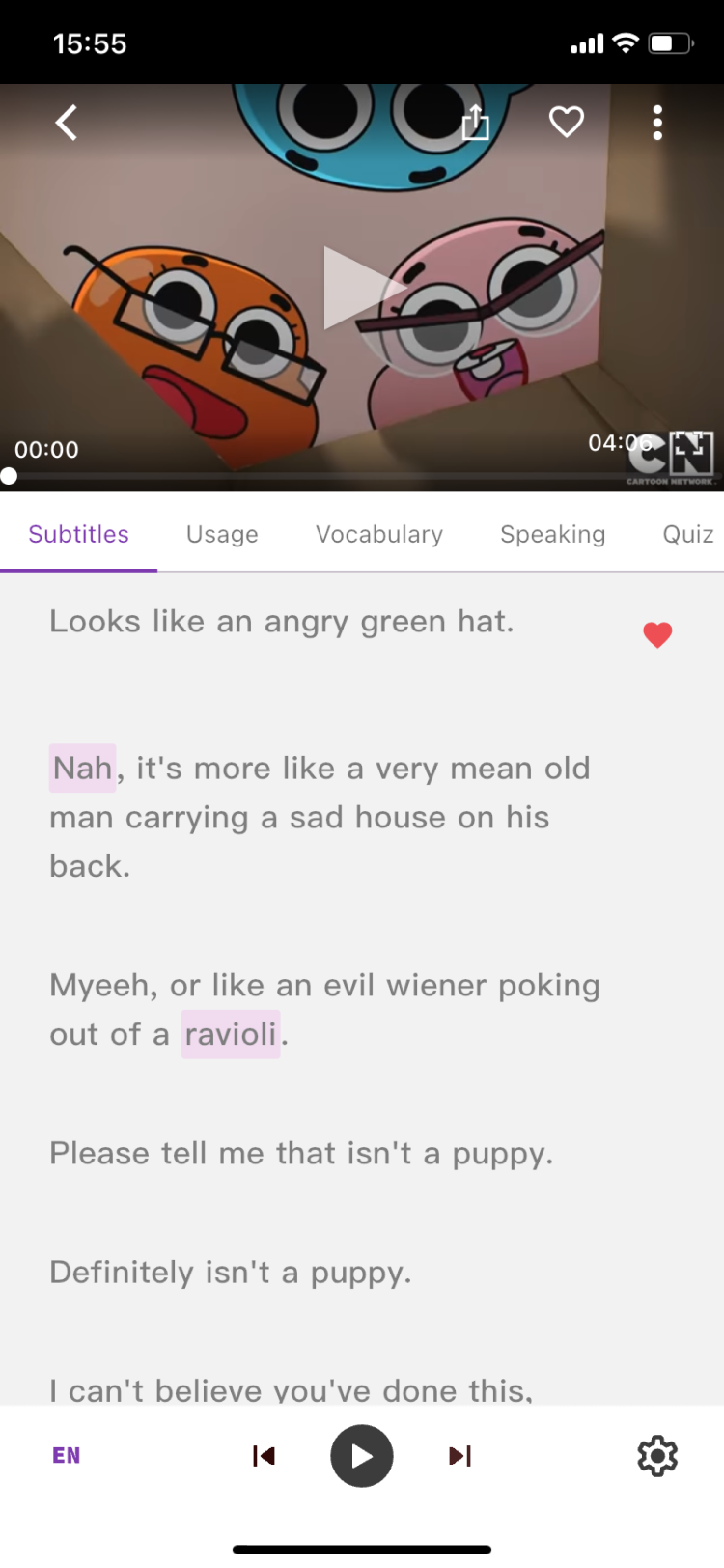This screenshot has width=724, height=1568.
Task: Select the Subtitles tab
Action: [79, 535]
